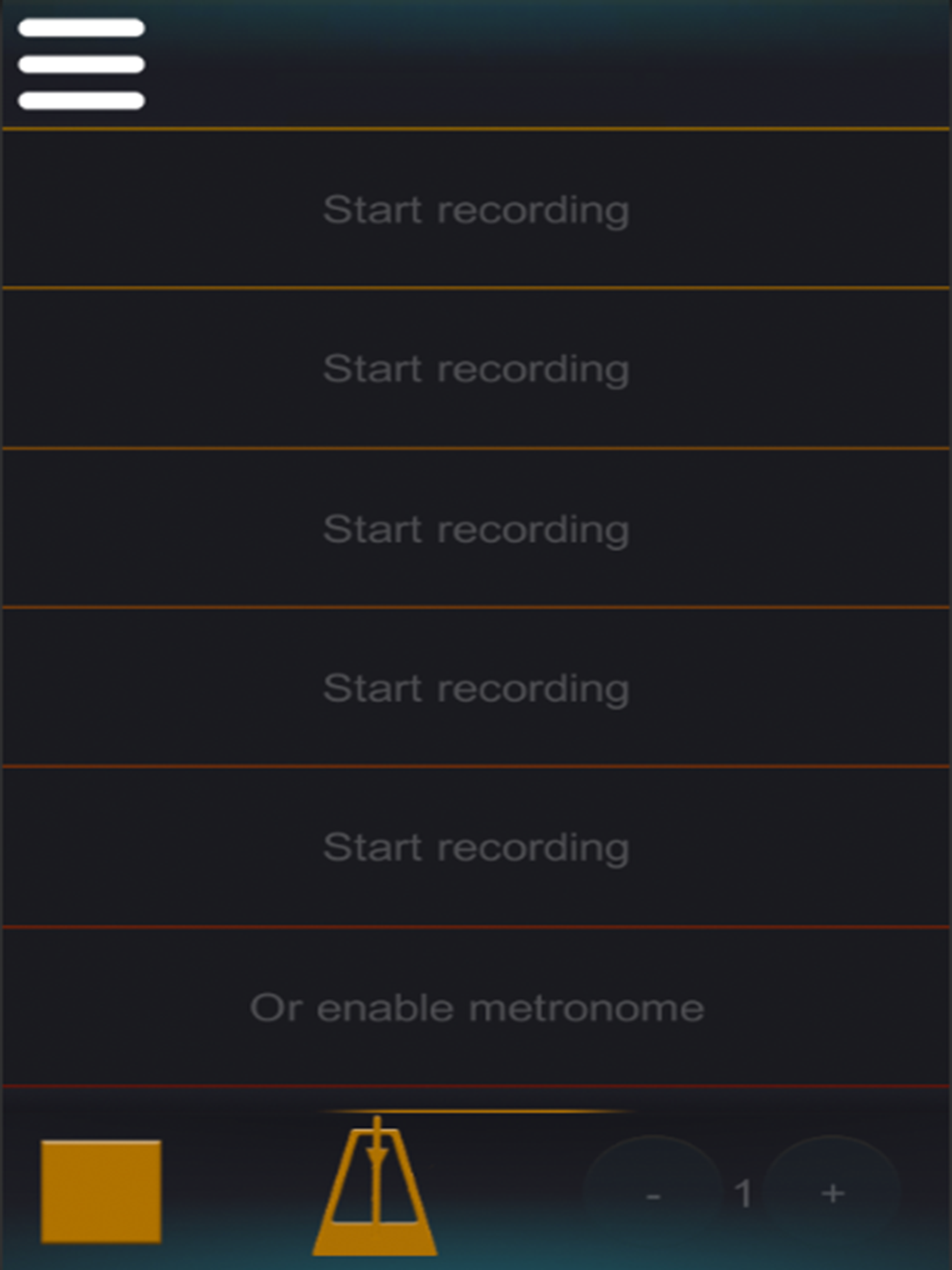Start recording on the first track
The image size is (952, 1270).
476,210
